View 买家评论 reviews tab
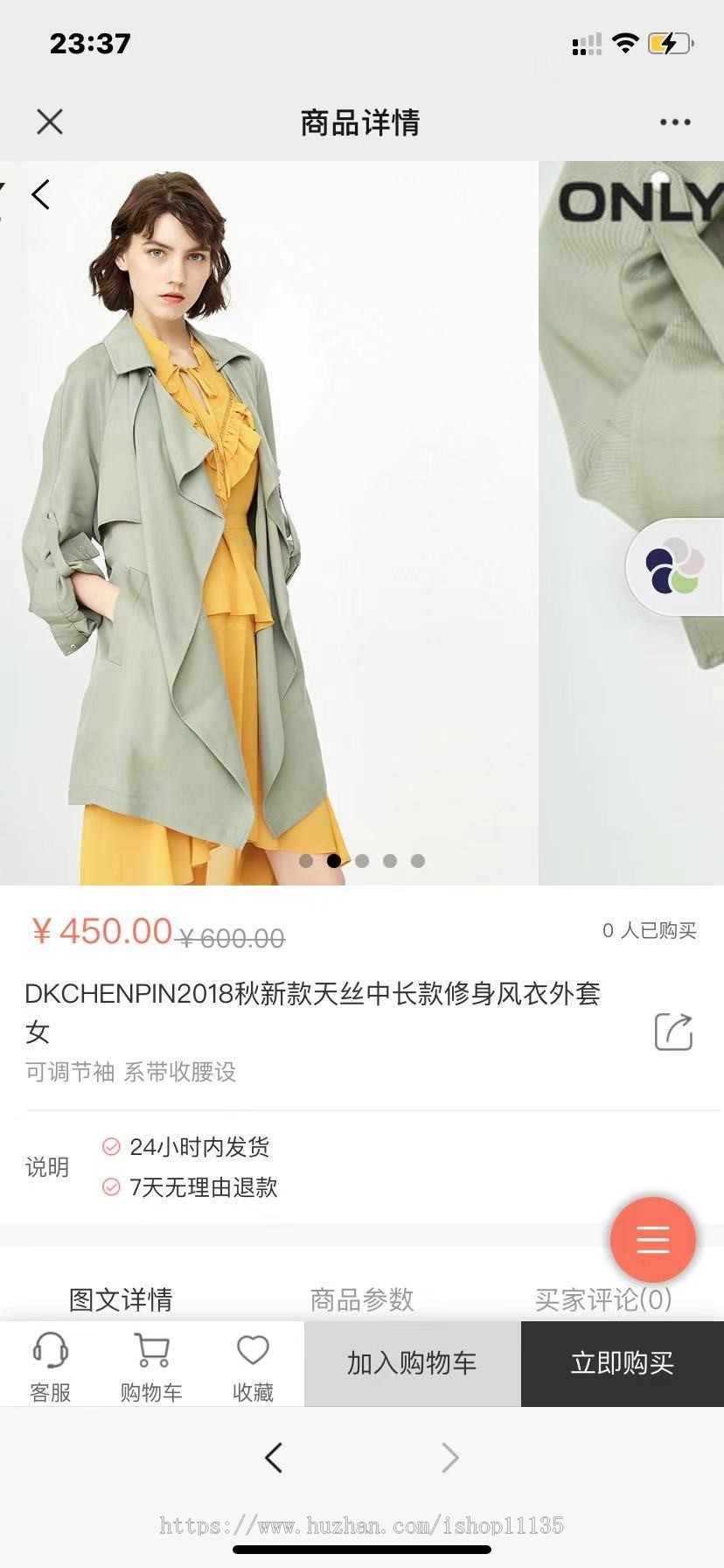This screenshot has height=1568, width=724. pos(602,1299)
